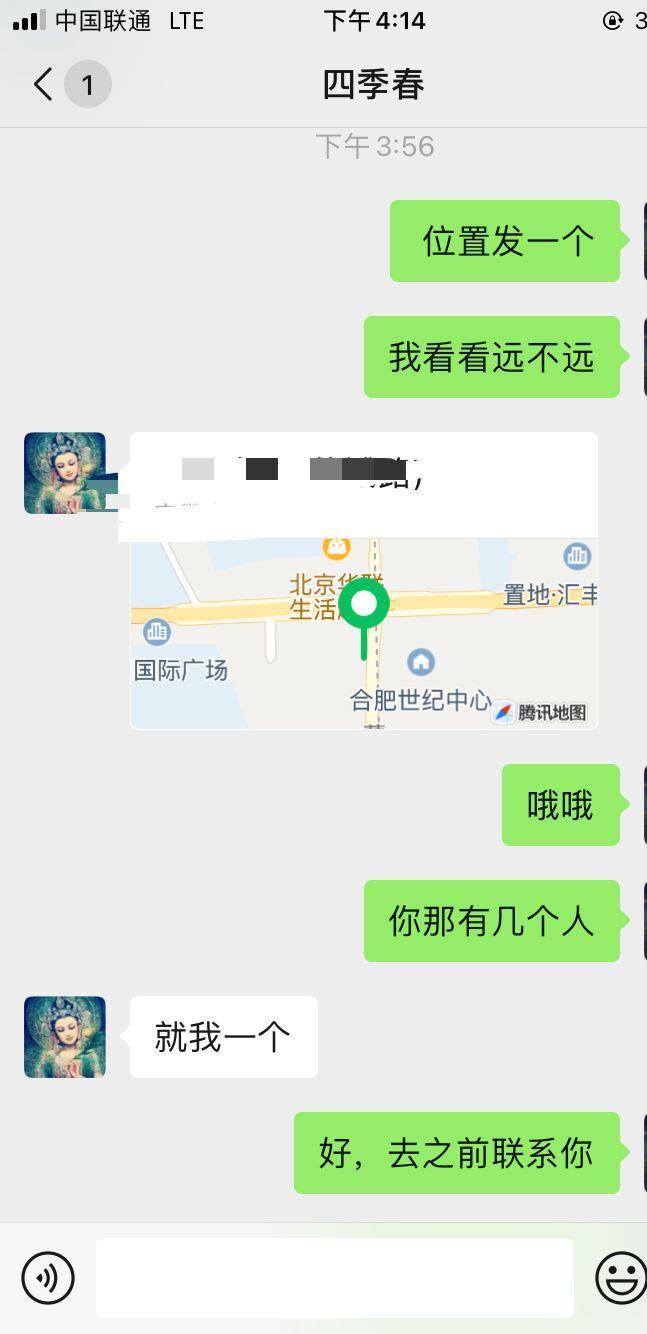The width and height of the screenshot is (647, 1334).
Task: Open the emoji sticker picker
Action: [621, 1277]
